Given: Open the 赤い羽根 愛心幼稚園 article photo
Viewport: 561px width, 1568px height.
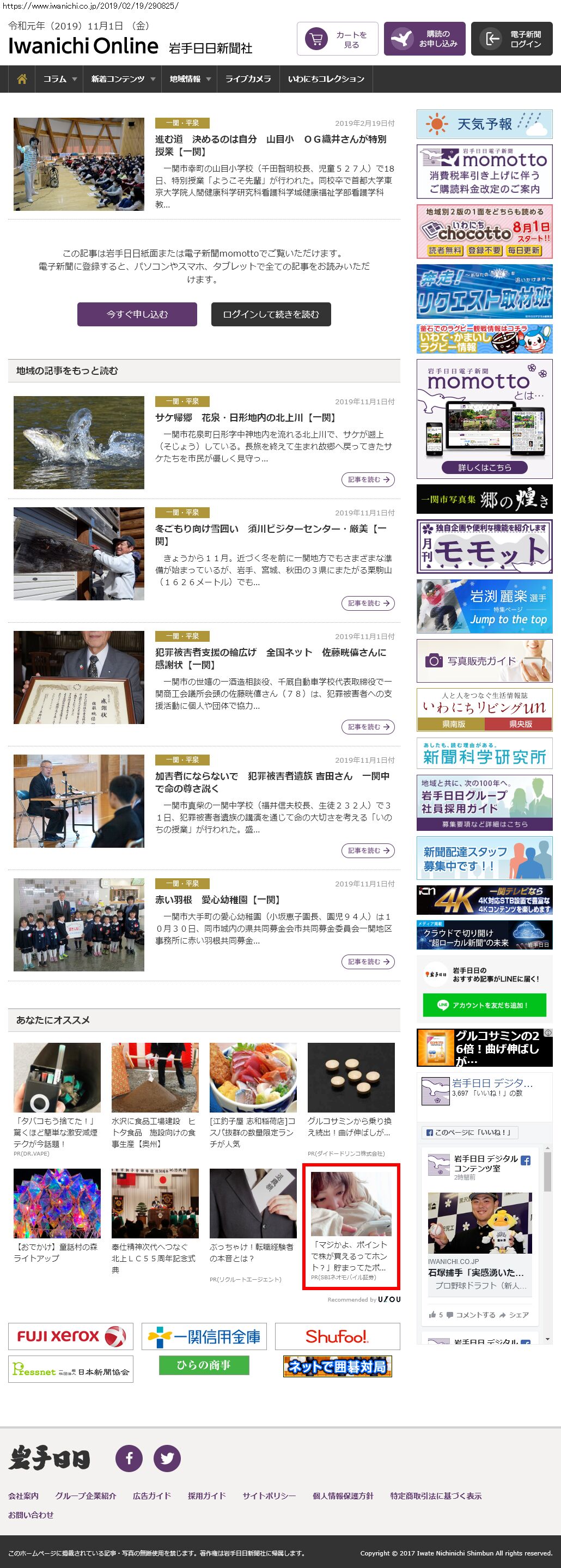Looking at the screenshot, I should pos(79,924).
